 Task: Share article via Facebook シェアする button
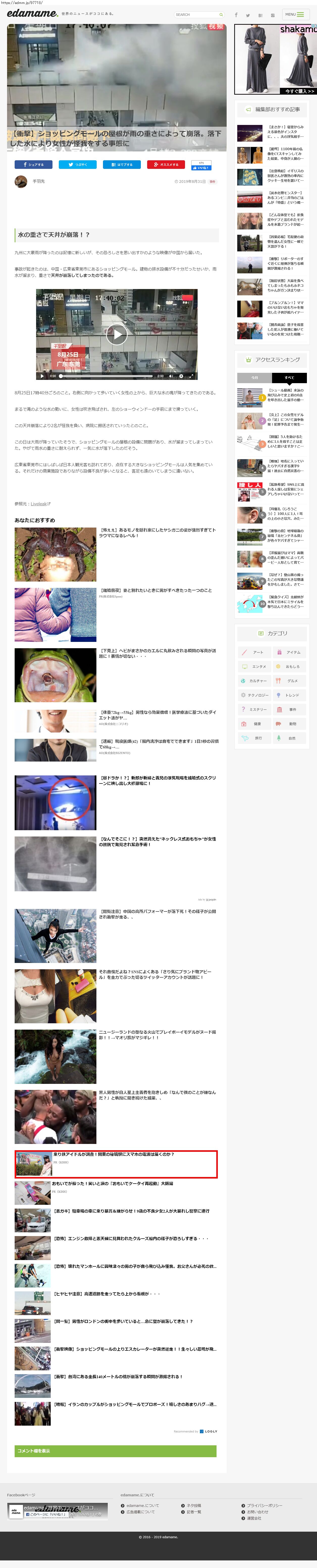(x=34, y=164)
